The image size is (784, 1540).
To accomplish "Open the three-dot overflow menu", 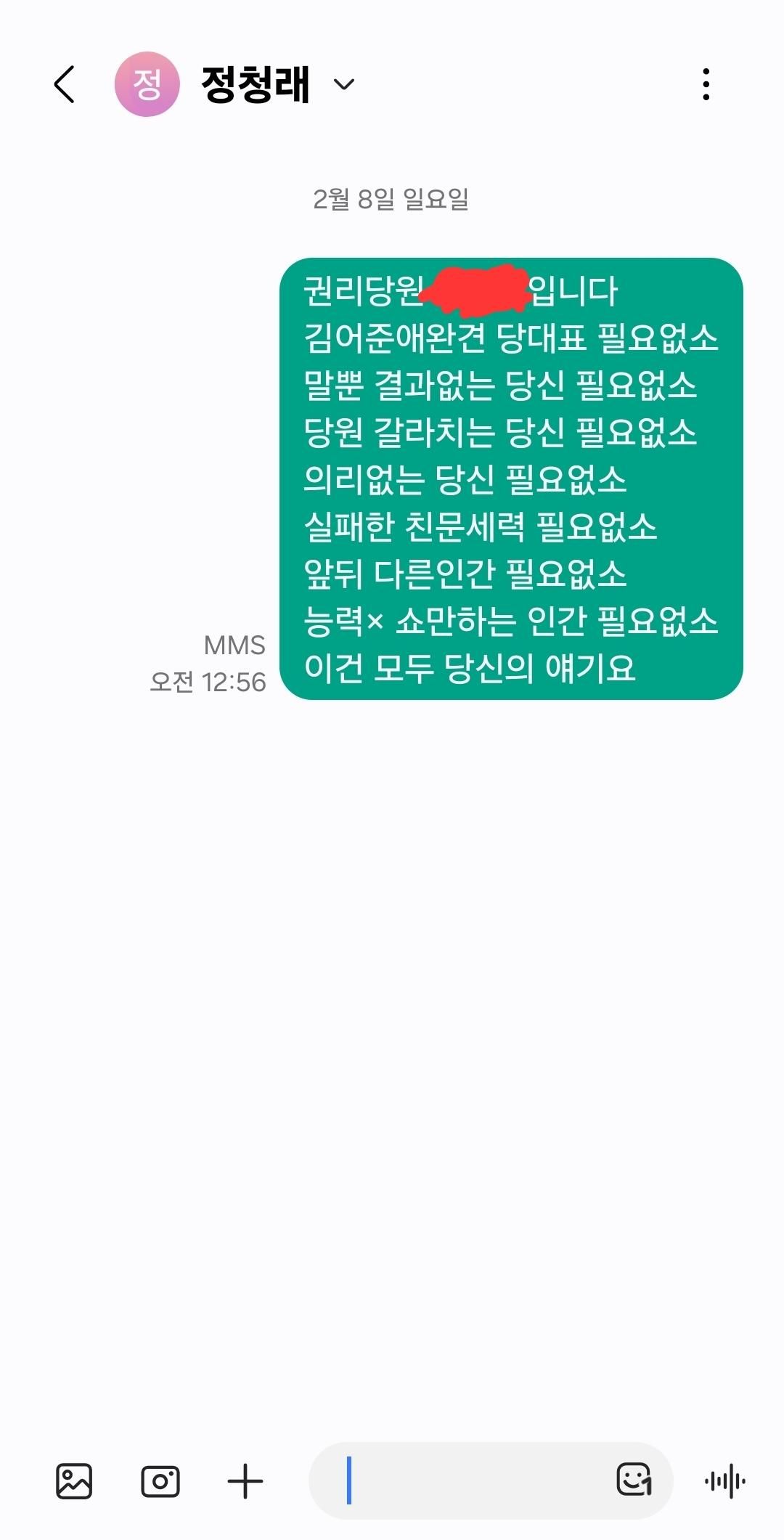I will pos(706,84).
